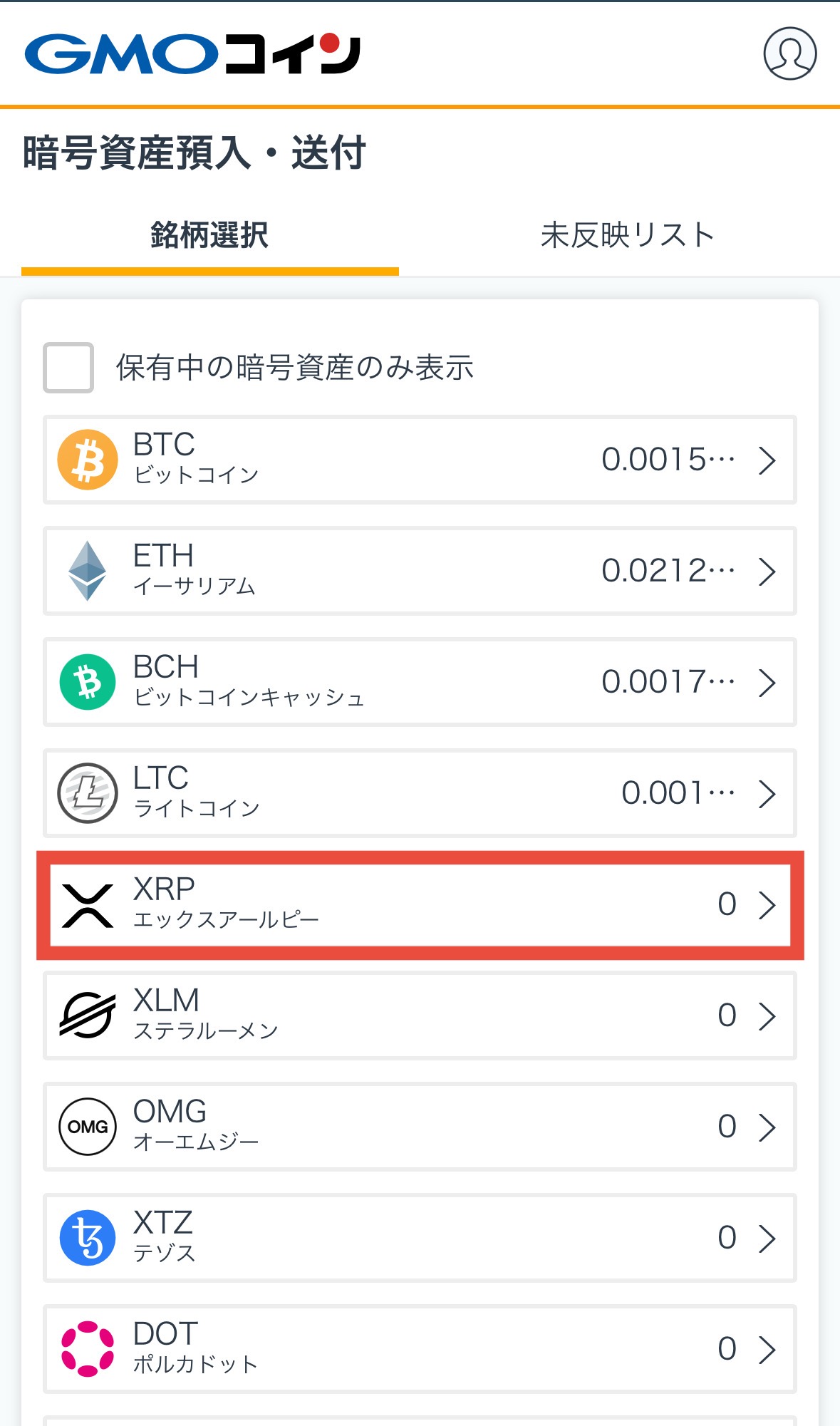
Task: Open XRP エックスアールピー deposit page
Action: 419,904
